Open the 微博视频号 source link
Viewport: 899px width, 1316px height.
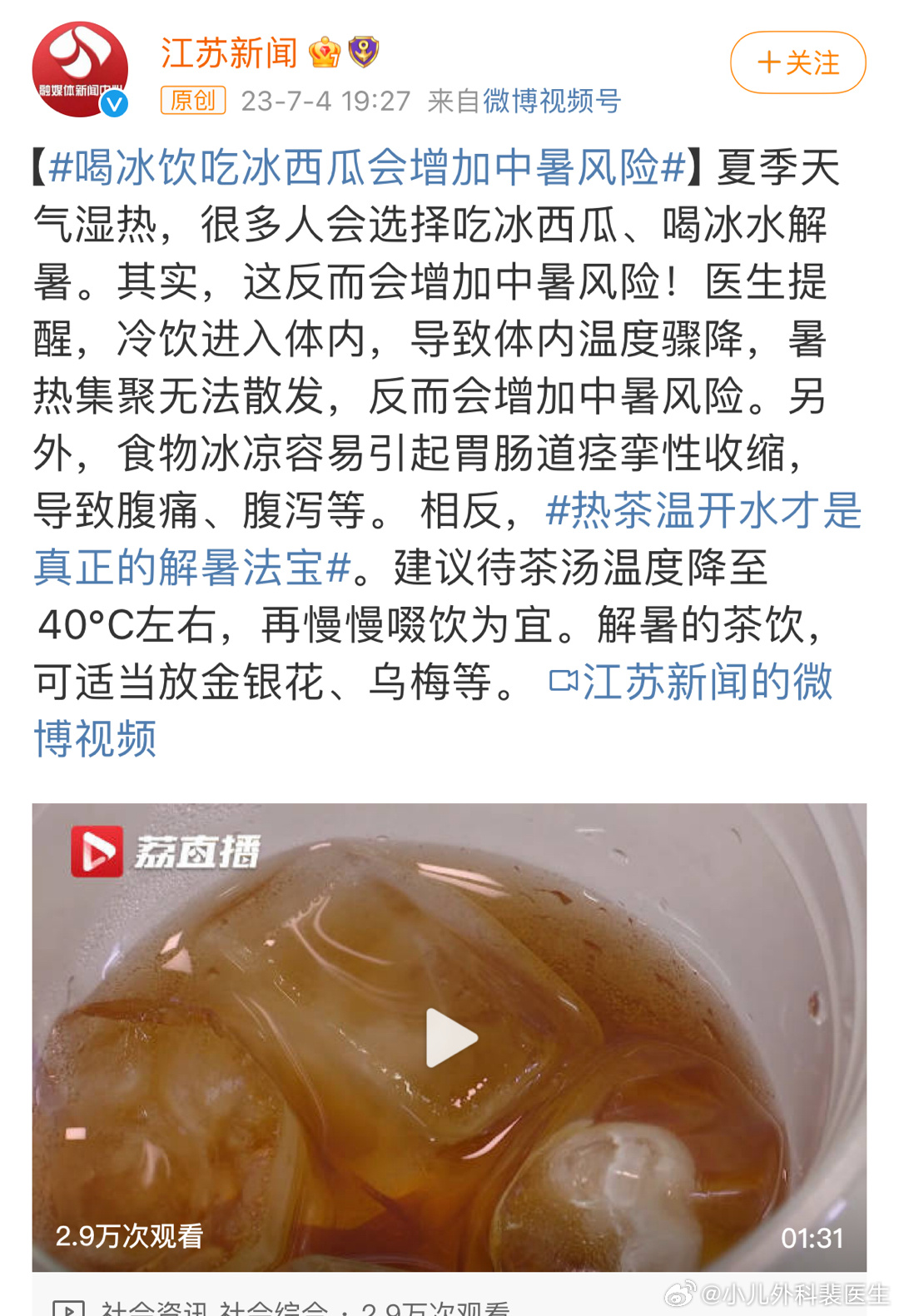click(552, 101)
